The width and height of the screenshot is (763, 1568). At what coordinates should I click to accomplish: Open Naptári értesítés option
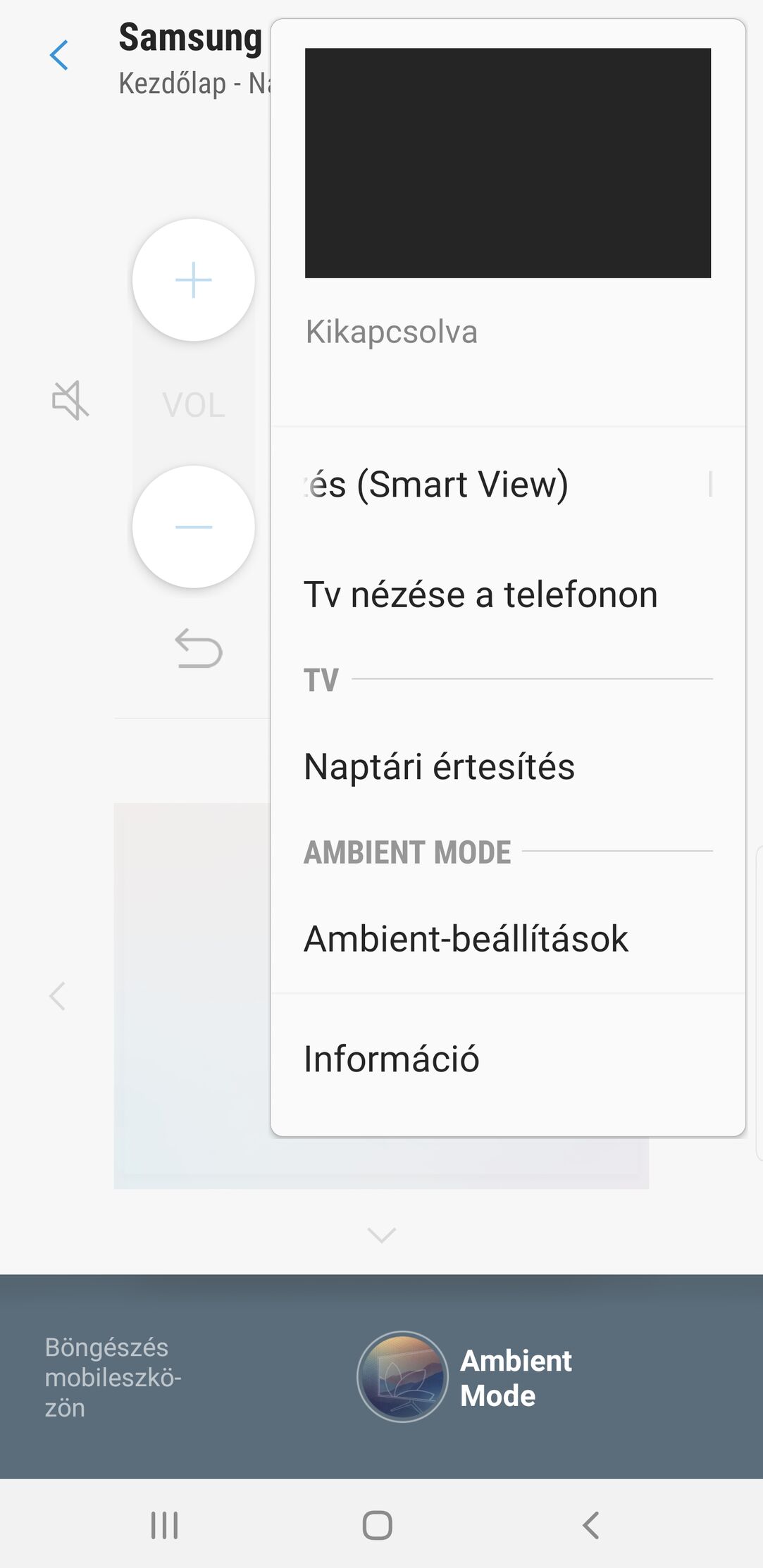click(x=439, y=766)
